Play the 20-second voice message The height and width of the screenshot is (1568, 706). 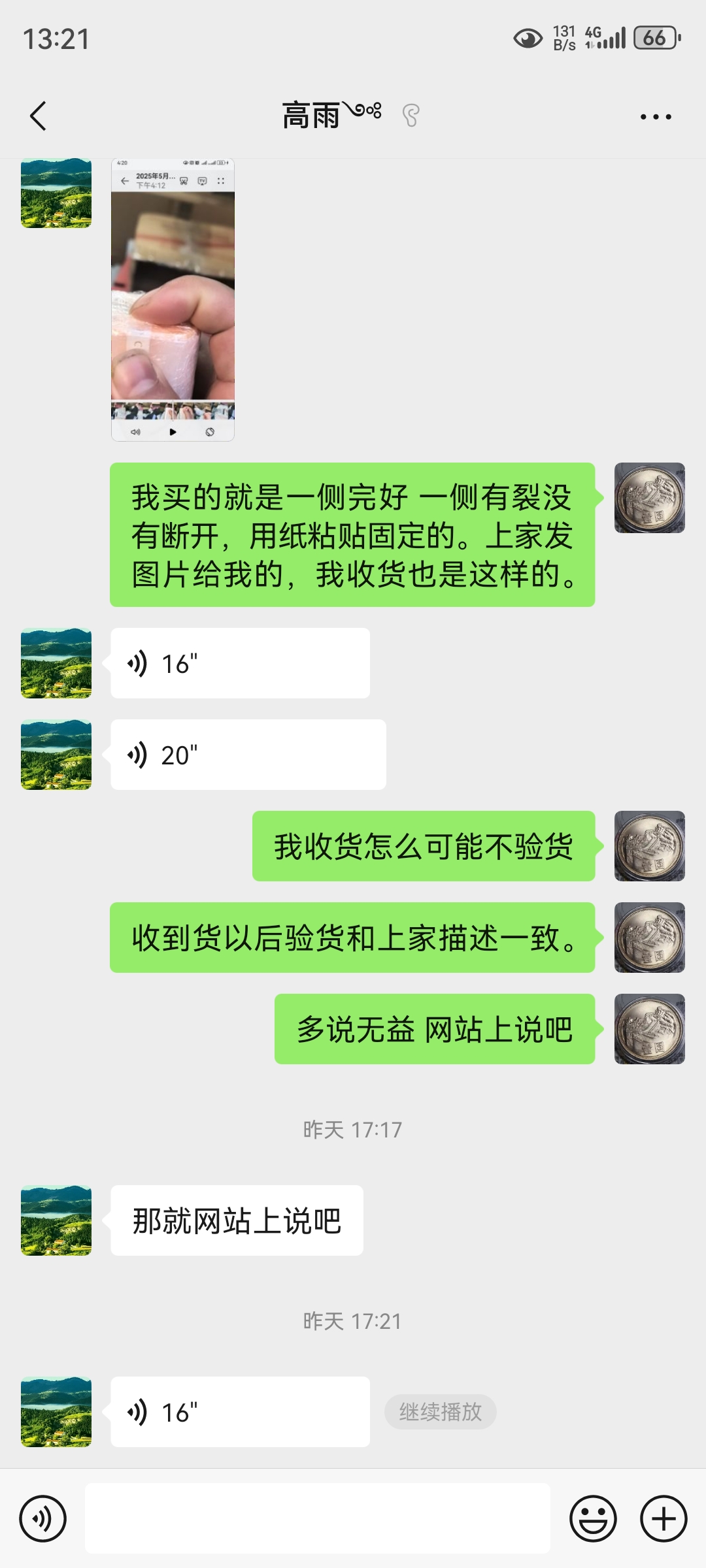point(248,755)
